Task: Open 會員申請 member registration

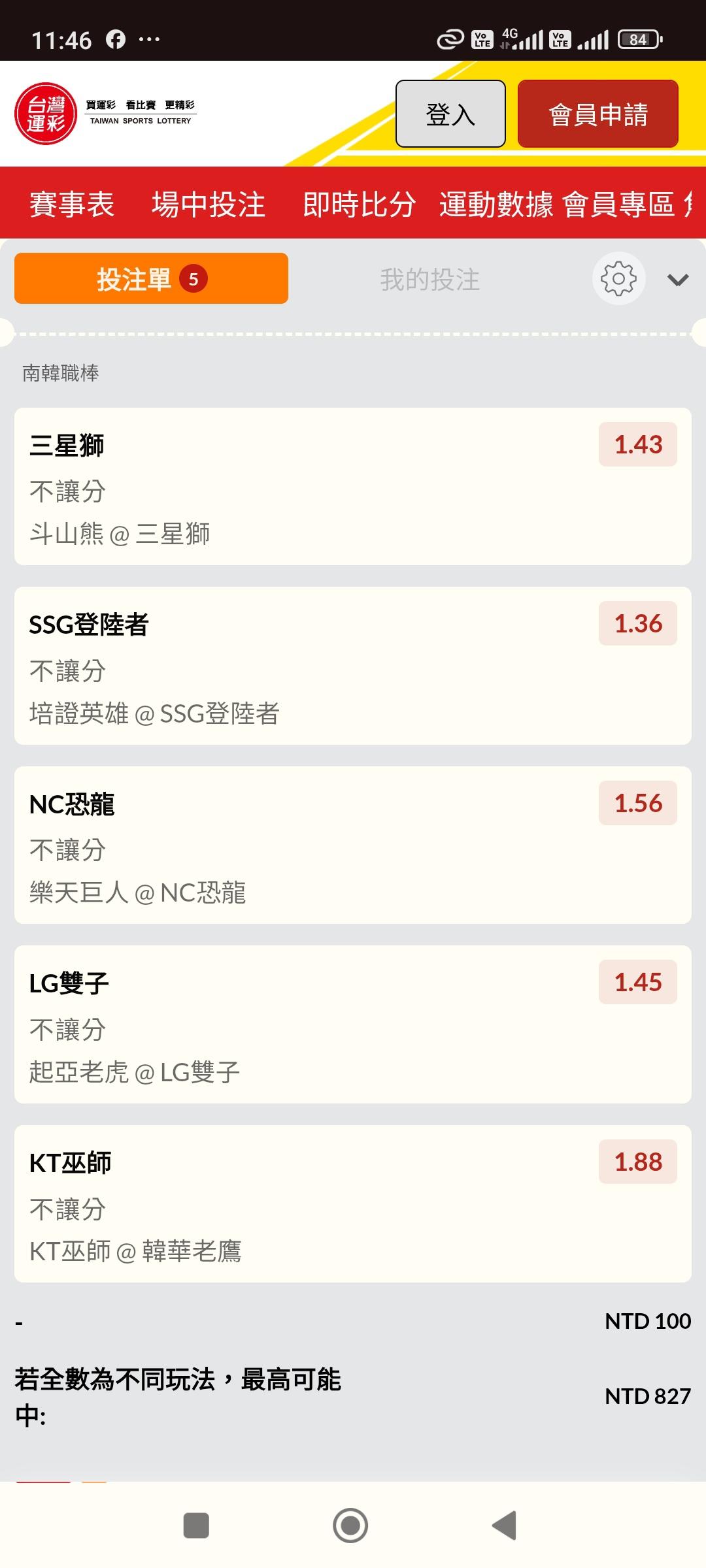Action: coord(597,114)
